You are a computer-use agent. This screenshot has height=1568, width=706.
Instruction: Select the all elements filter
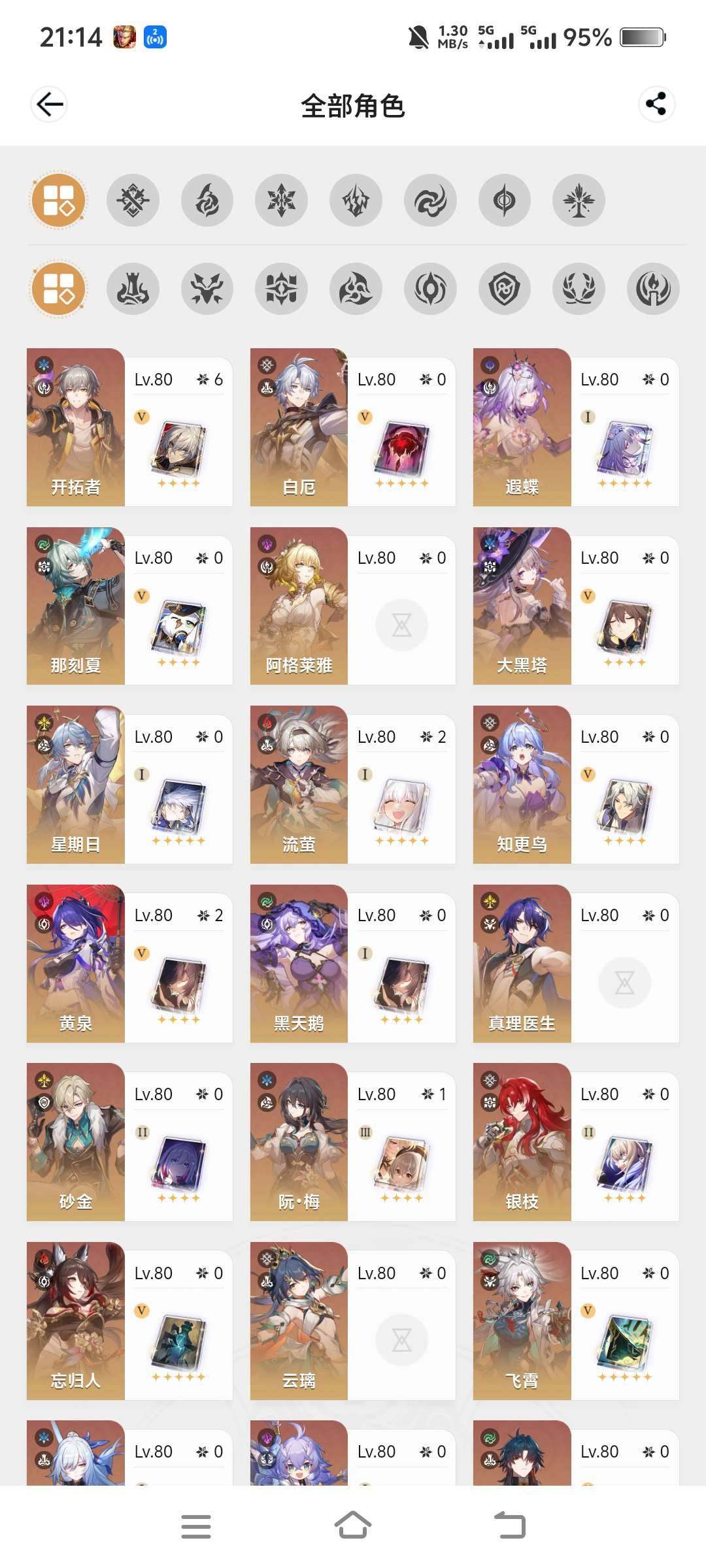click(59, 200)
